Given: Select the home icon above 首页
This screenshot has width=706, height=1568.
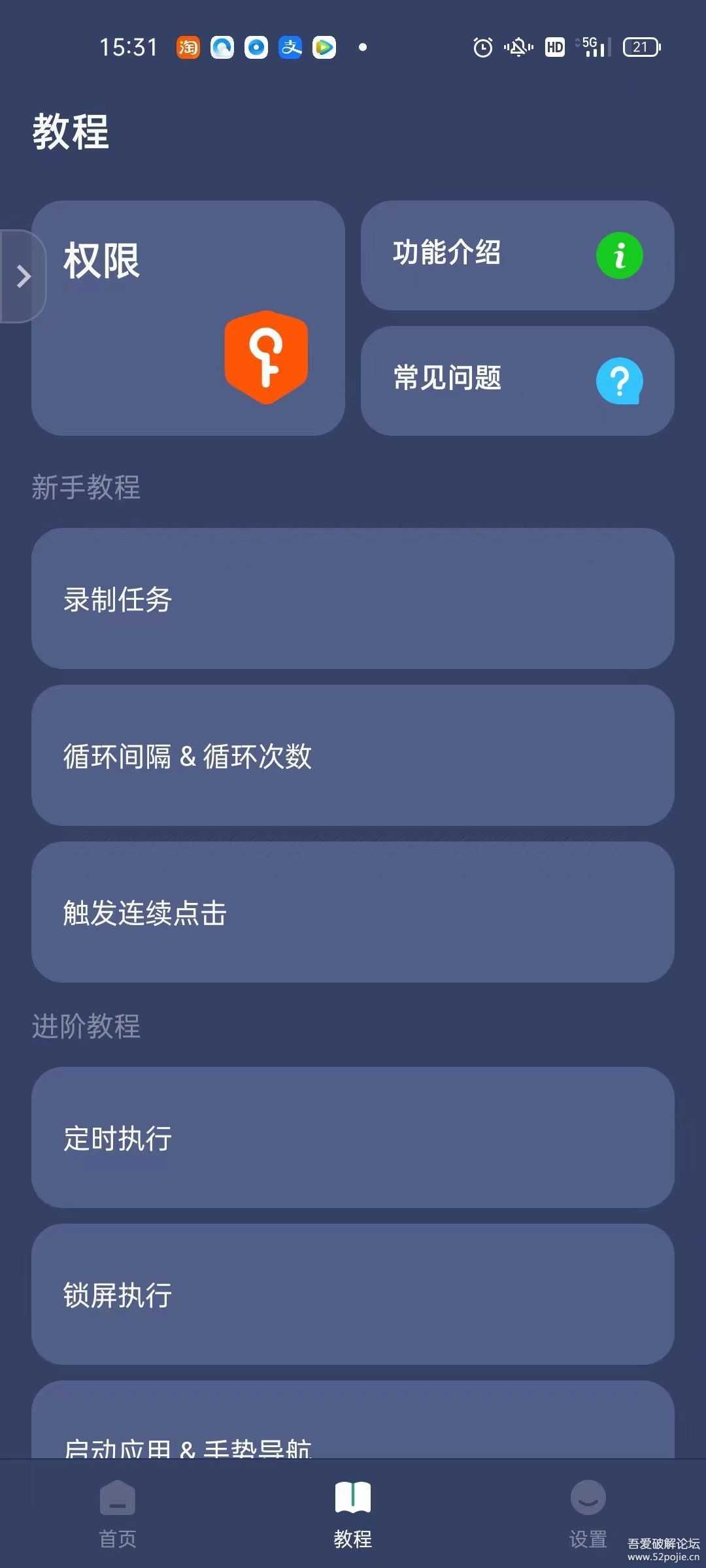Looking at the screenshot, I should click(118, 1497).
